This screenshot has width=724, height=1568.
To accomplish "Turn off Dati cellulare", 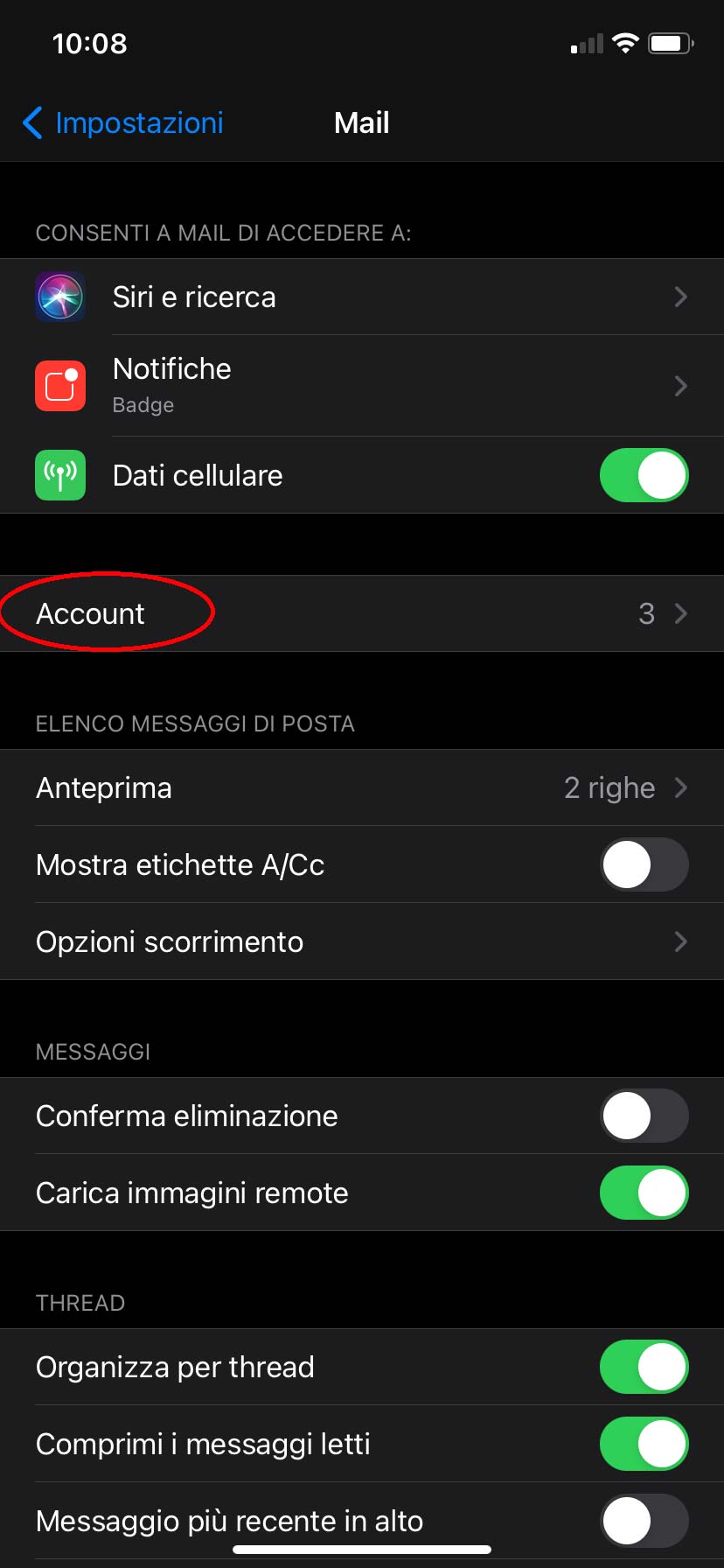I will click(644, 476).
